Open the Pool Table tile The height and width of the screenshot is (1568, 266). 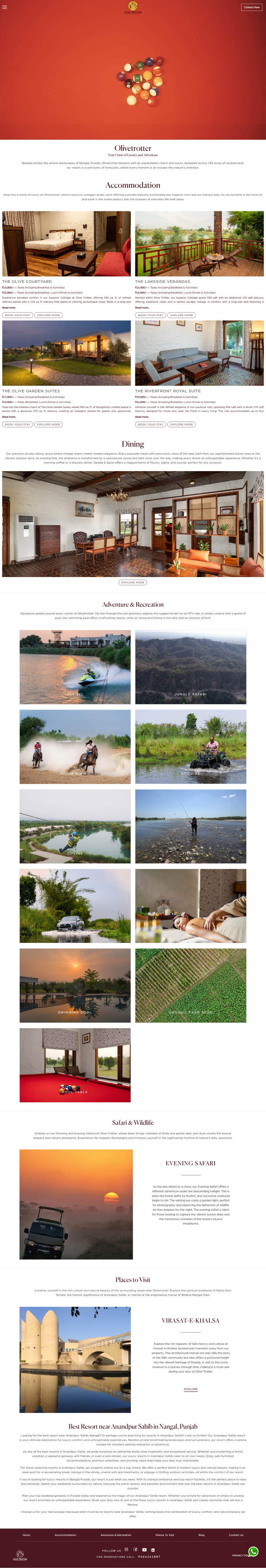(75, 1065)
